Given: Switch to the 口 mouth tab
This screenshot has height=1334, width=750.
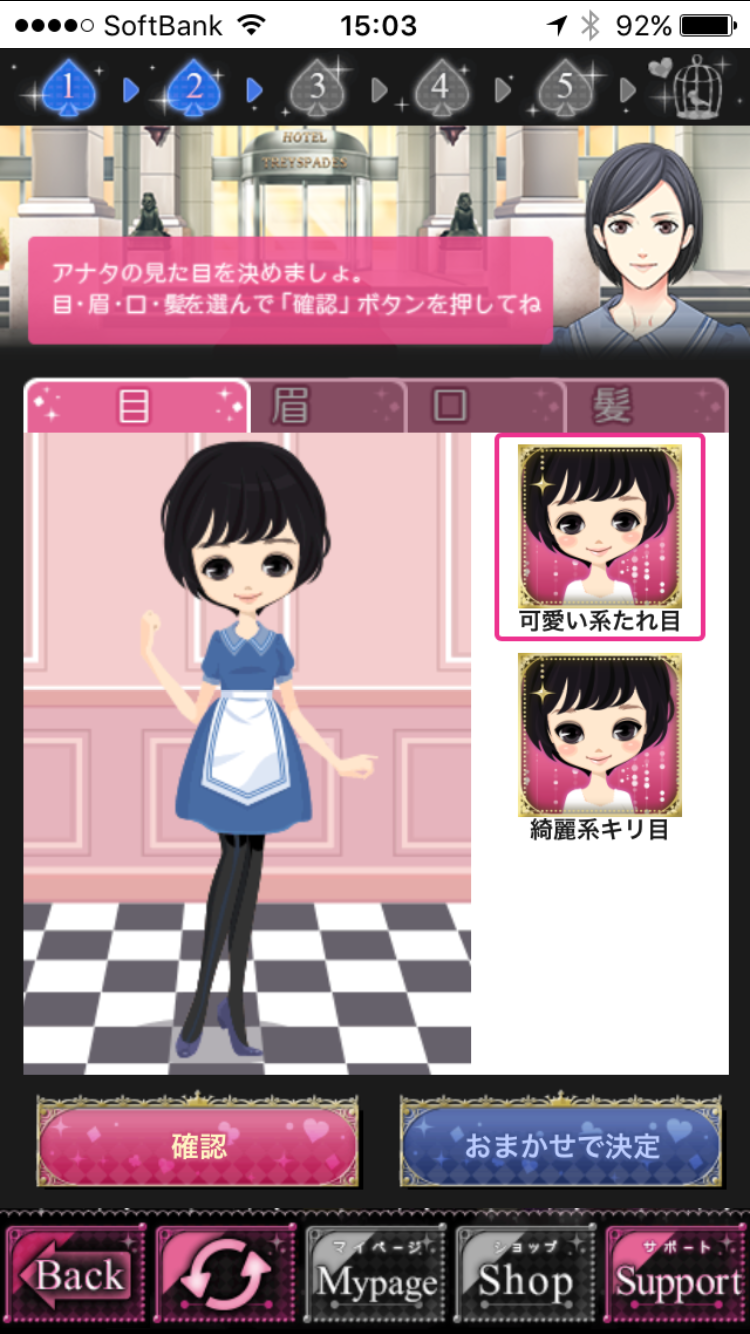Looking at the screenshot, I should coord(486,406).
